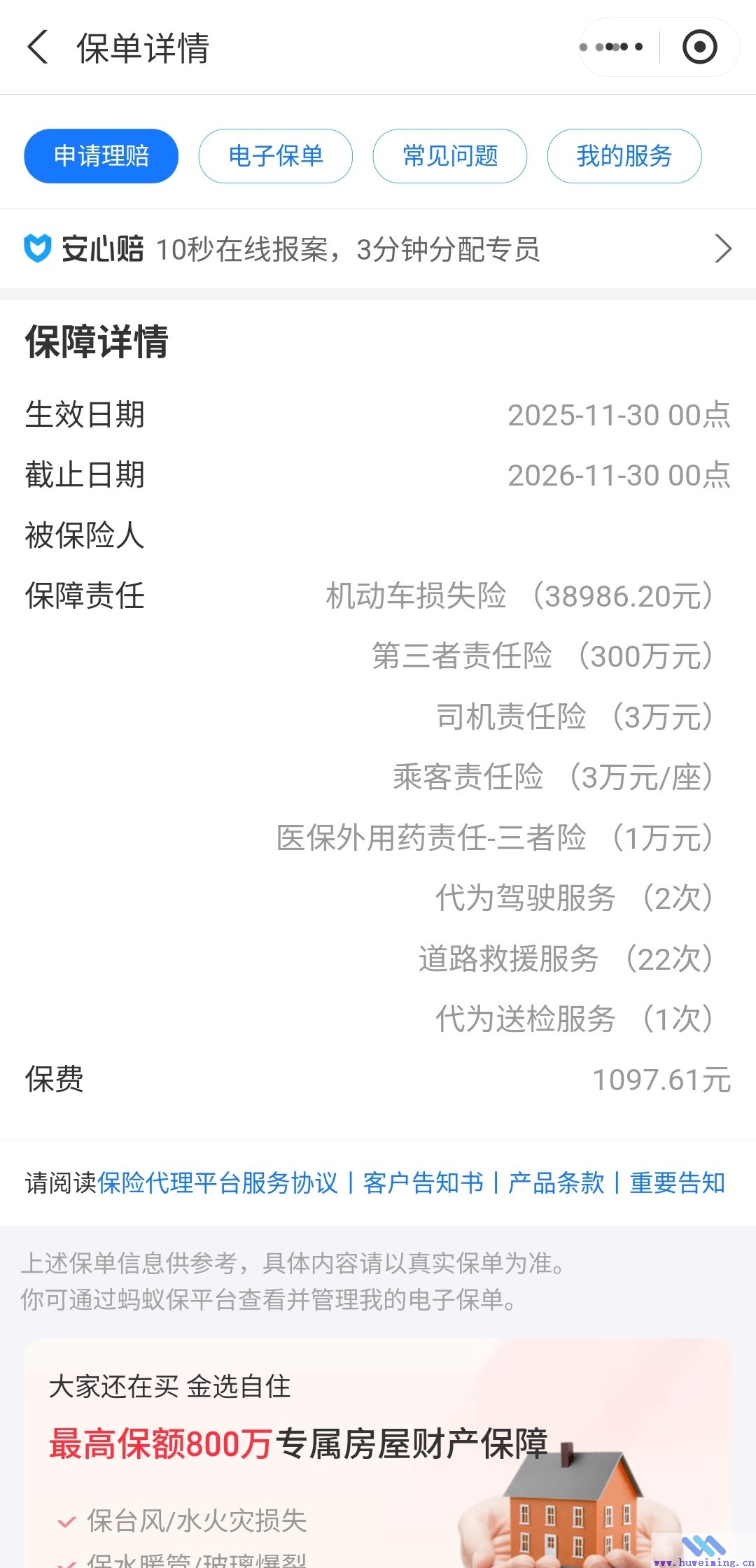The height and width of the screenshot is (1568, 756).
Task: Open 金选自住 property insurance card
Action: point(378,1448)
